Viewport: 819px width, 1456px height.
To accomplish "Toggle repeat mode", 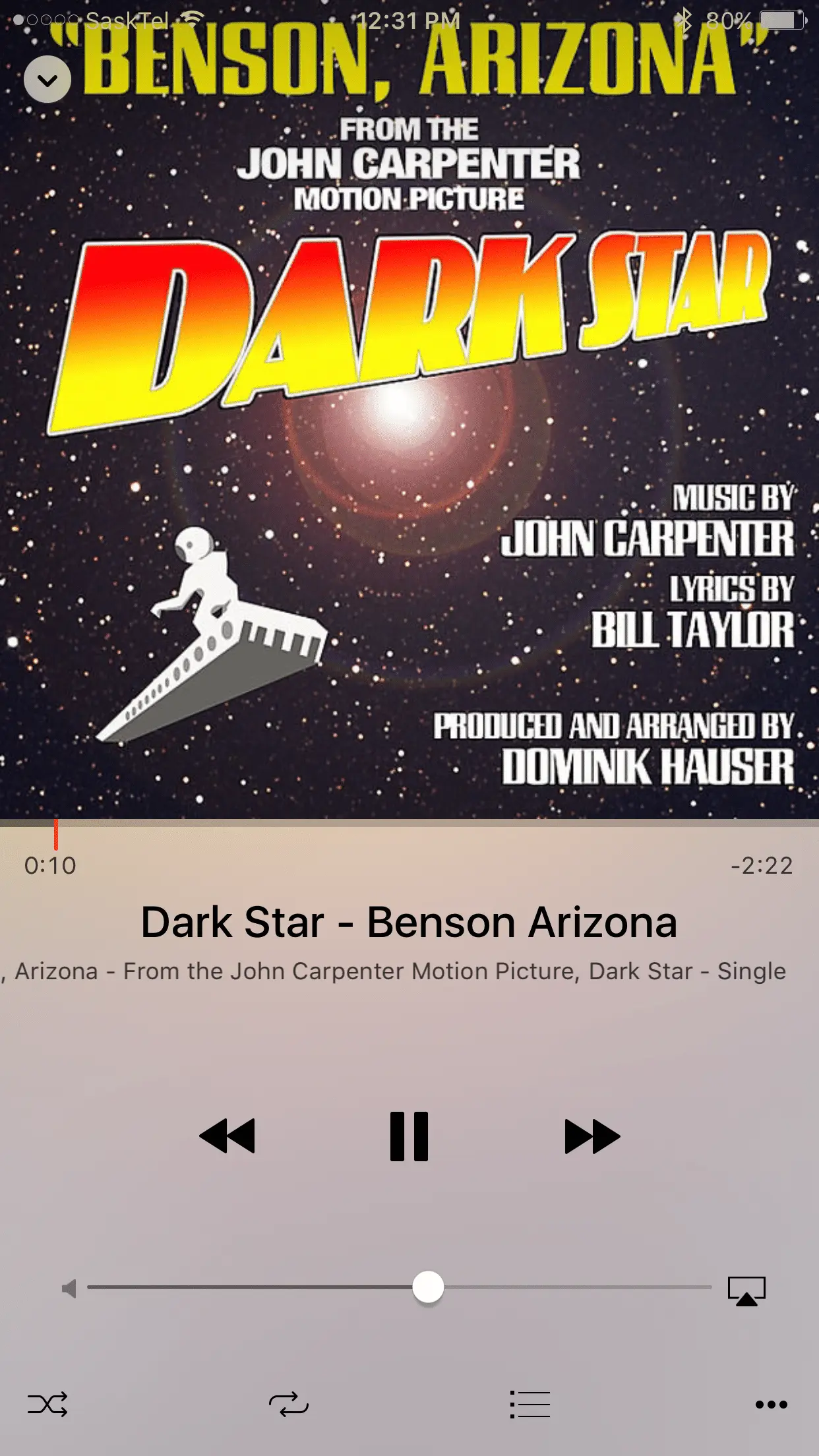I will pyautogui.click(x=288, y=1404).
